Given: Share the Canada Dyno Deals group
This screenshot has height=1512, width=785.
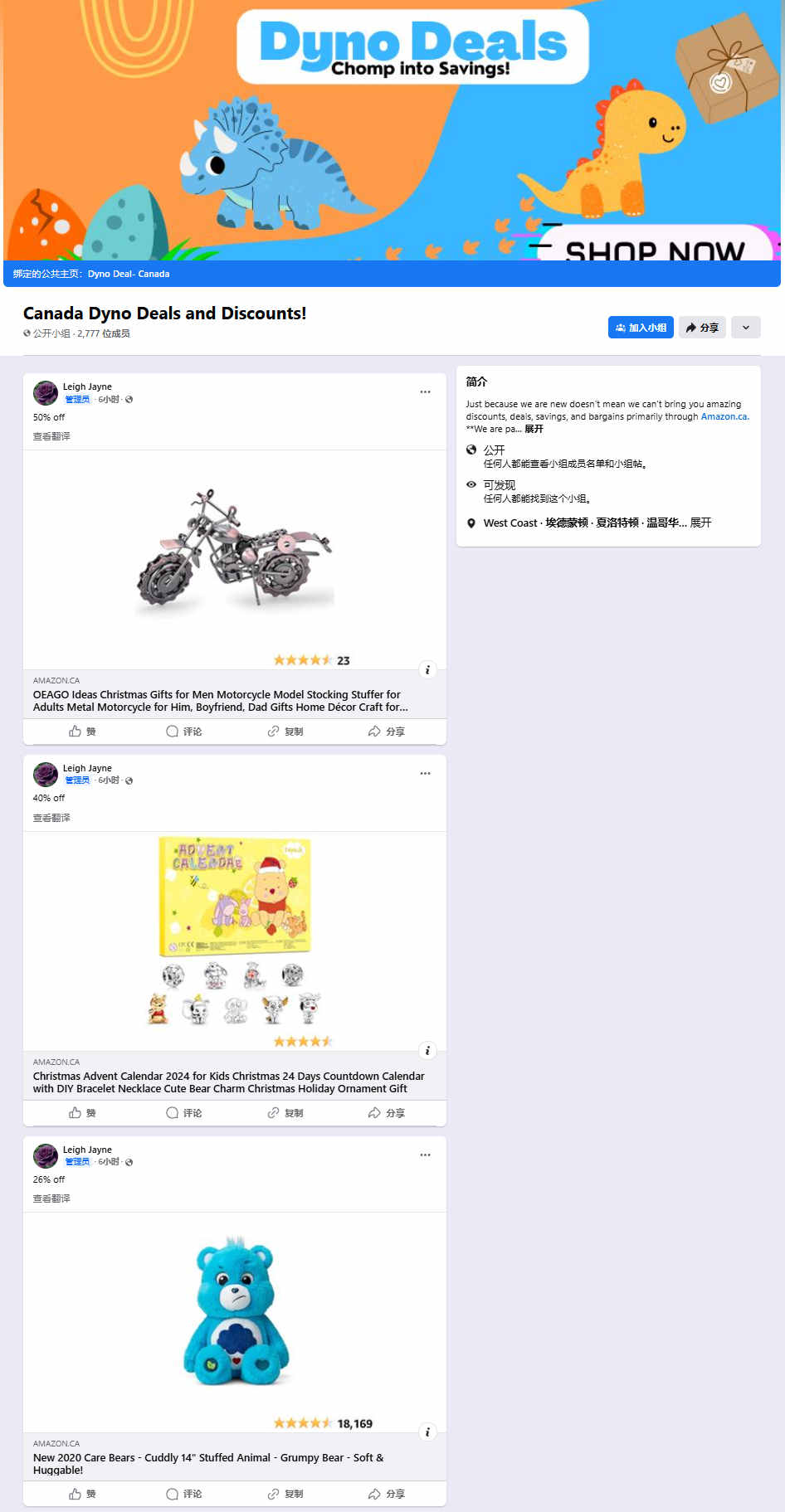Looking at the screenshot, I should click(702, 328).
